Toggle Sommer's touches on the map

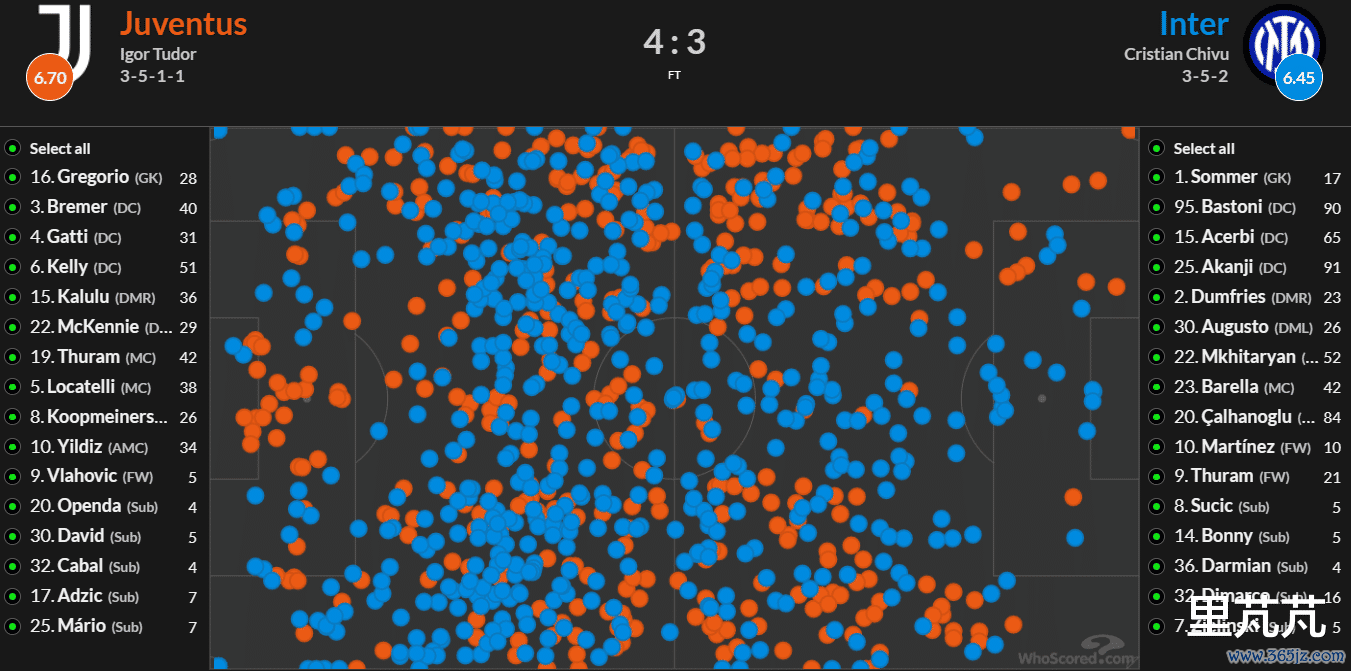click(1157, 177)
